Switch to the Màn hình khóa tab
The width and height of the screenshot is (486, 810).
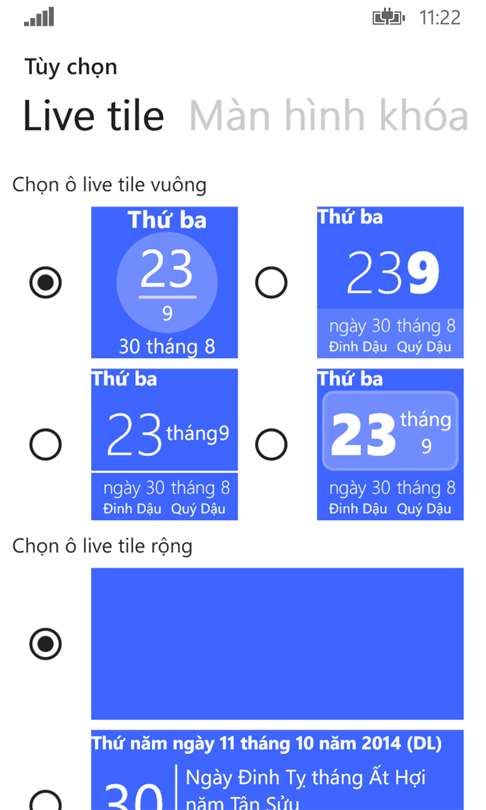pos(328,115)
